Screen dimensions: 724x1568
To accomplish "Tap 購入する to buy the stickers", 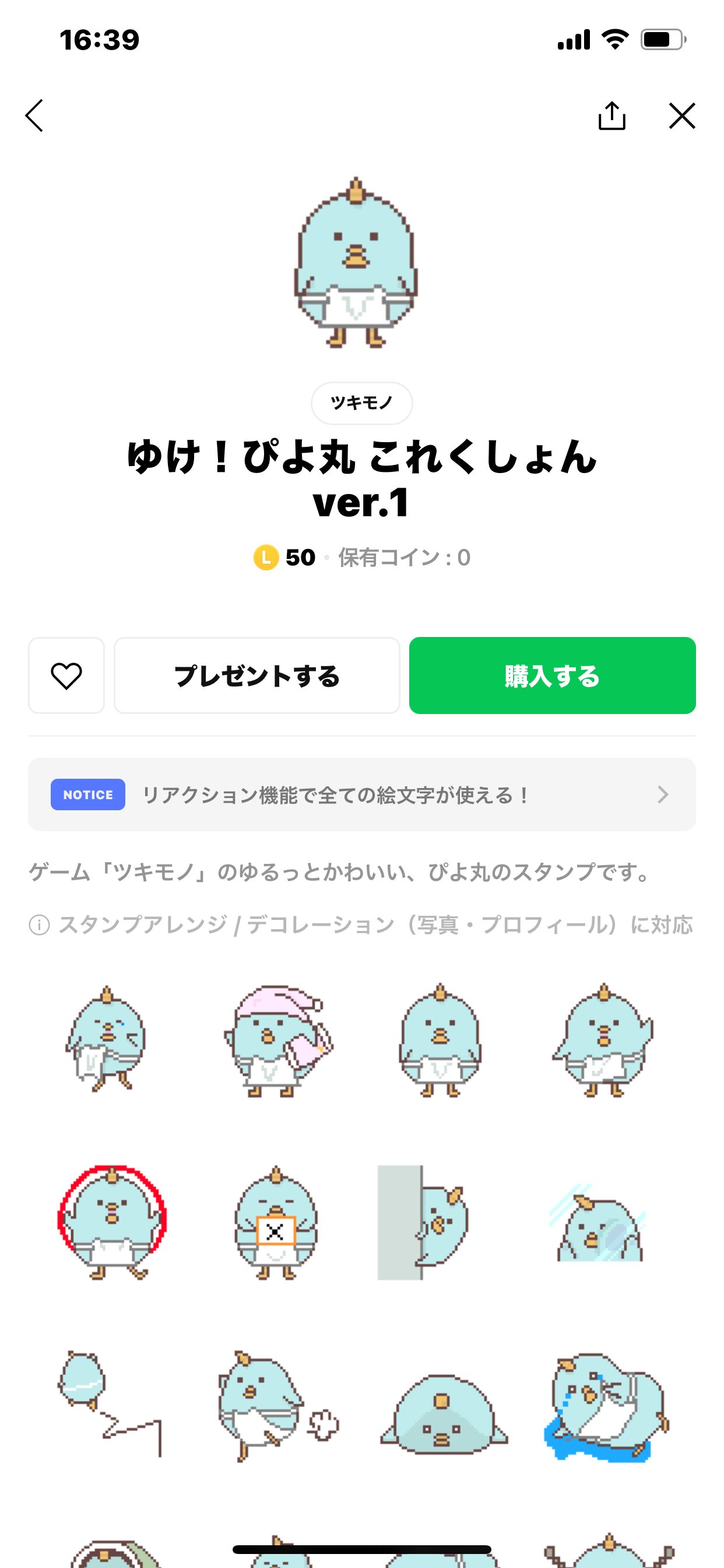I will pyautogui.click(x=552, y=675).
